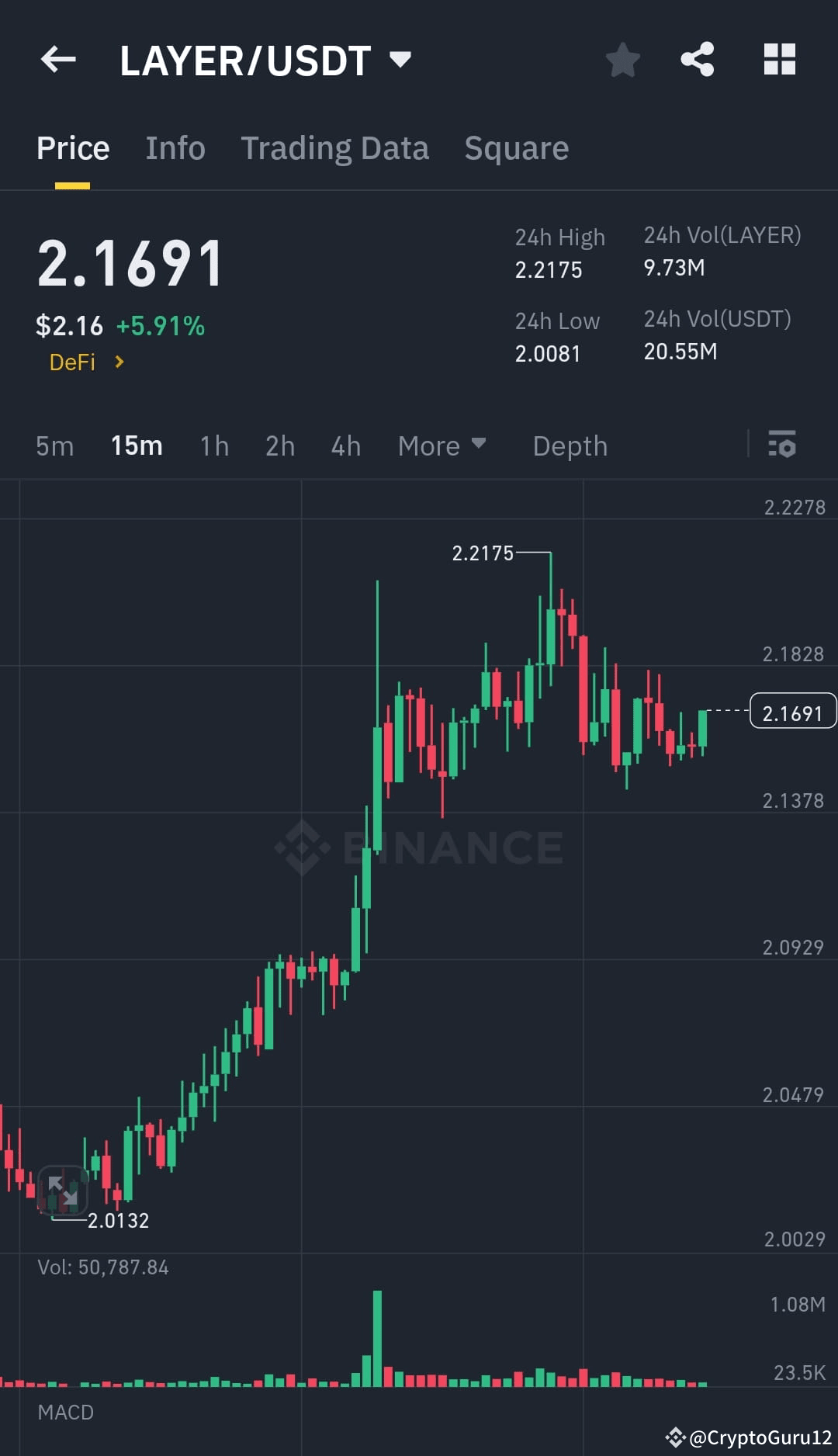Open the Info section
838x1456 pixels.
click(175, 147)
